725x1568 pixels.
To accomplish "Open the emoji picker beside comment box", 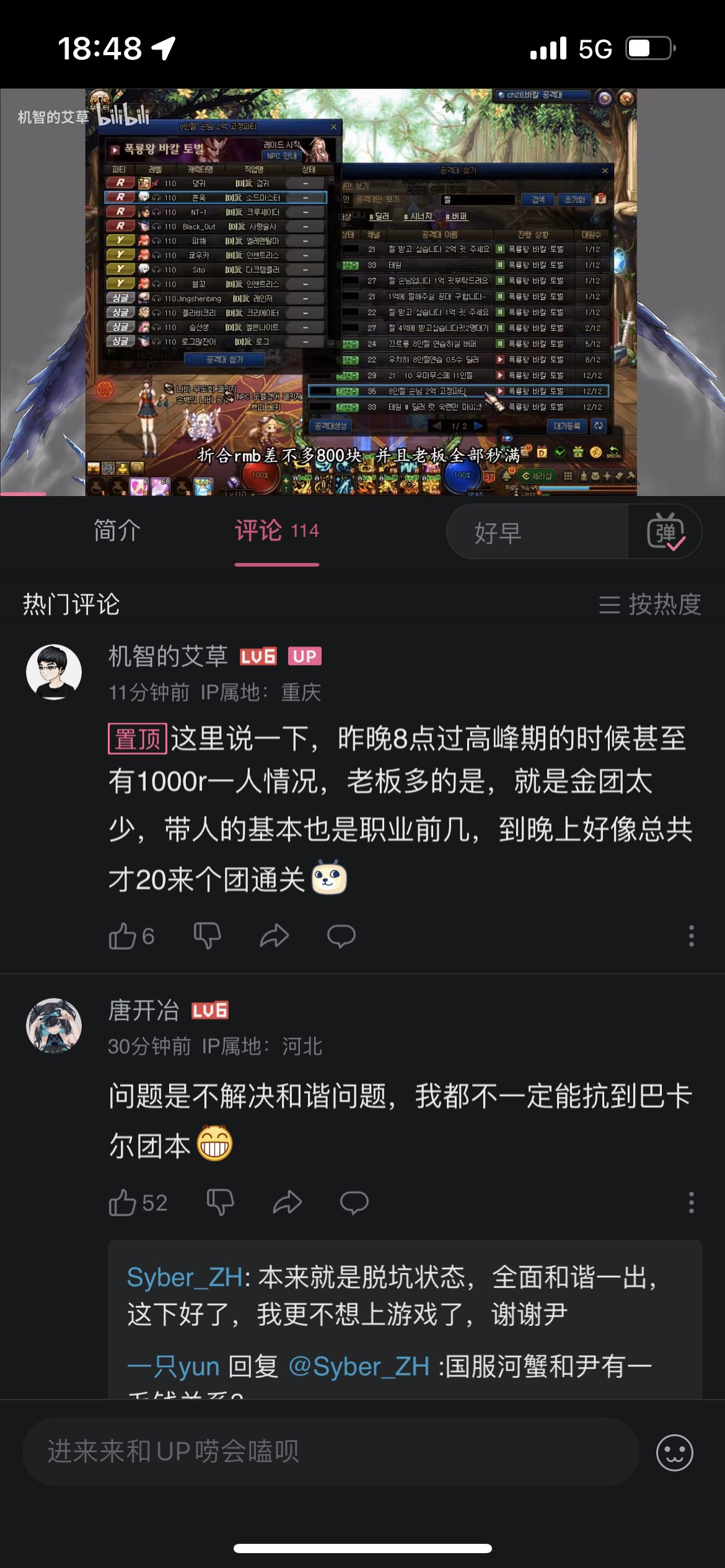I will (674, 1452).
